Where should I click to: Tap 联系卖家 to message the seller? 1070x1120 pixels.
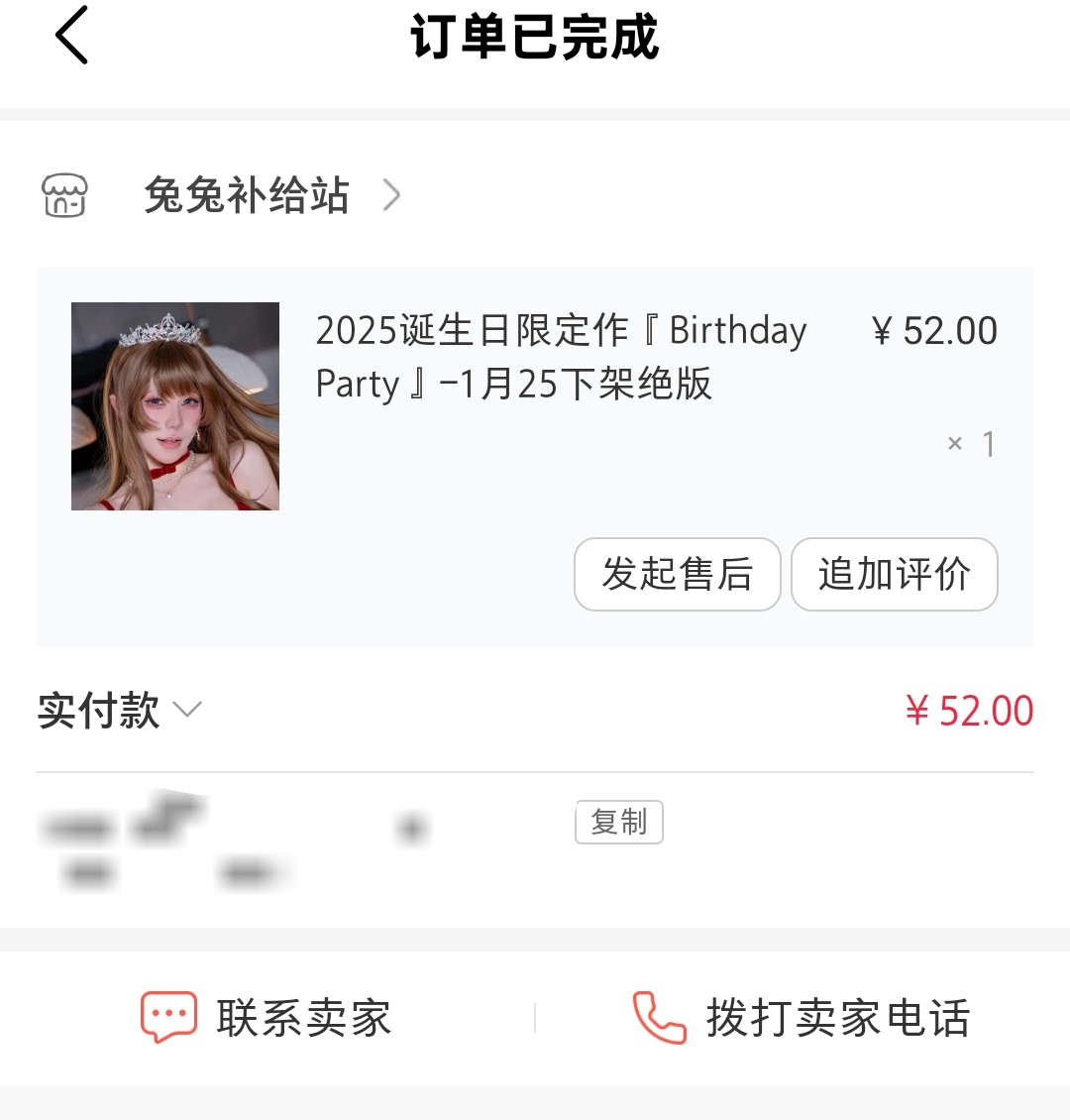tap(267, 1018)
